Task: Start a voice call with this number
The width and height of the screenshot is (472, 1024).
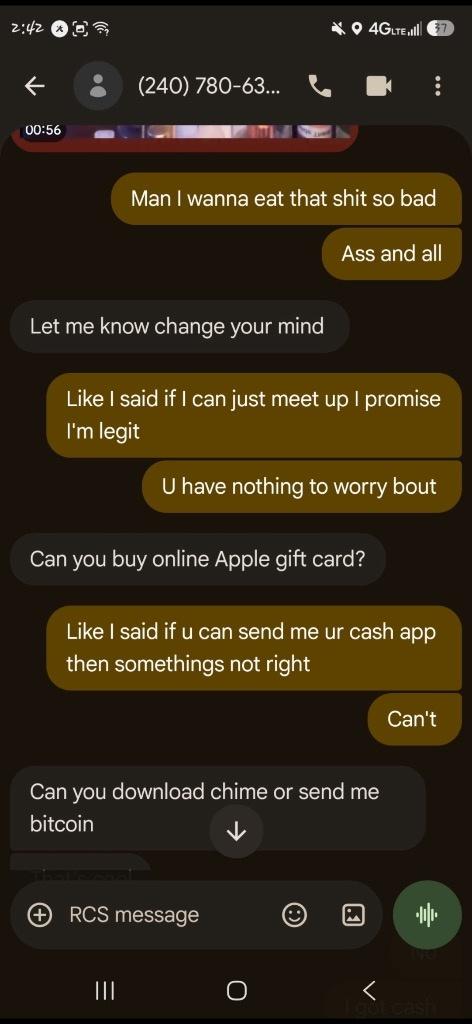Action: click(x=320, y=86)
